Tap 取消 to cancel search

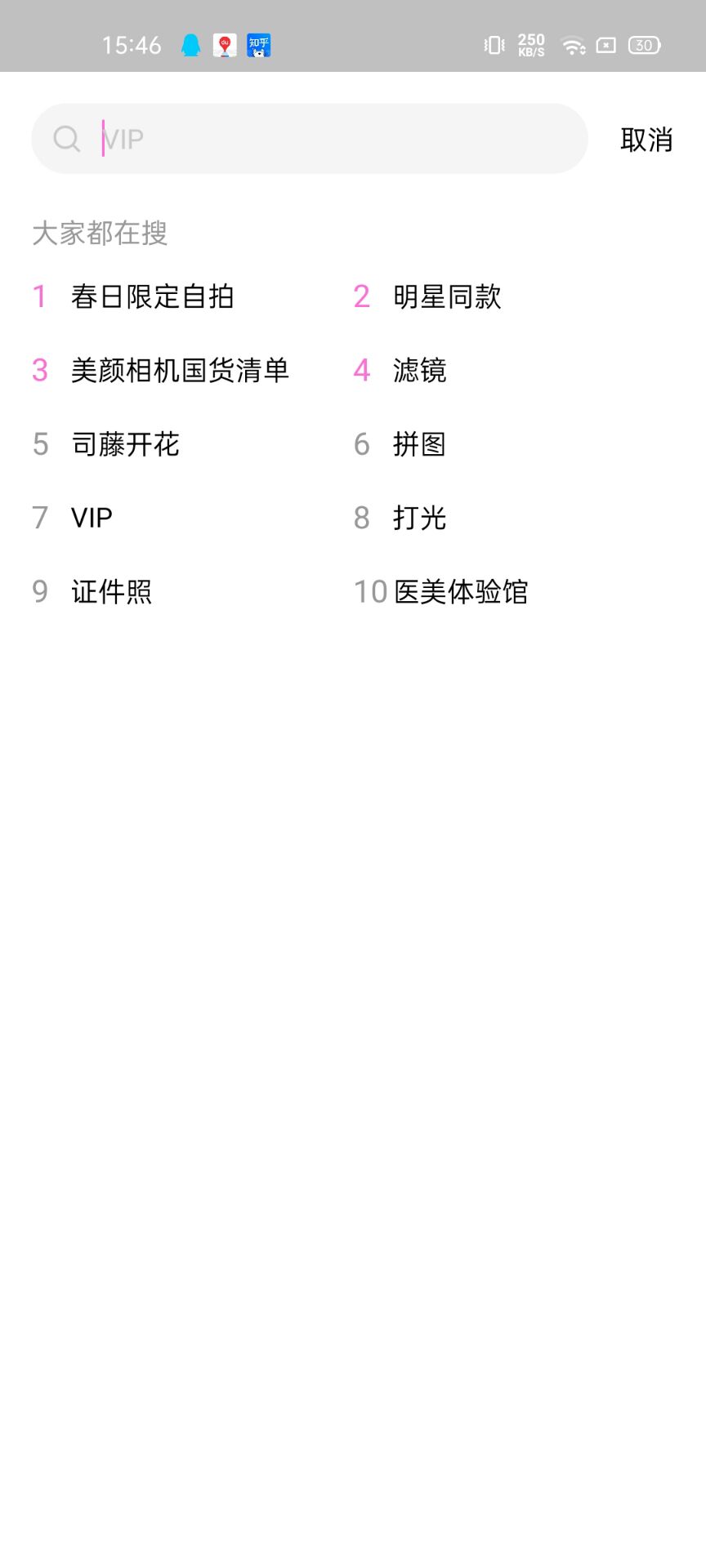[x=646, y=140]
